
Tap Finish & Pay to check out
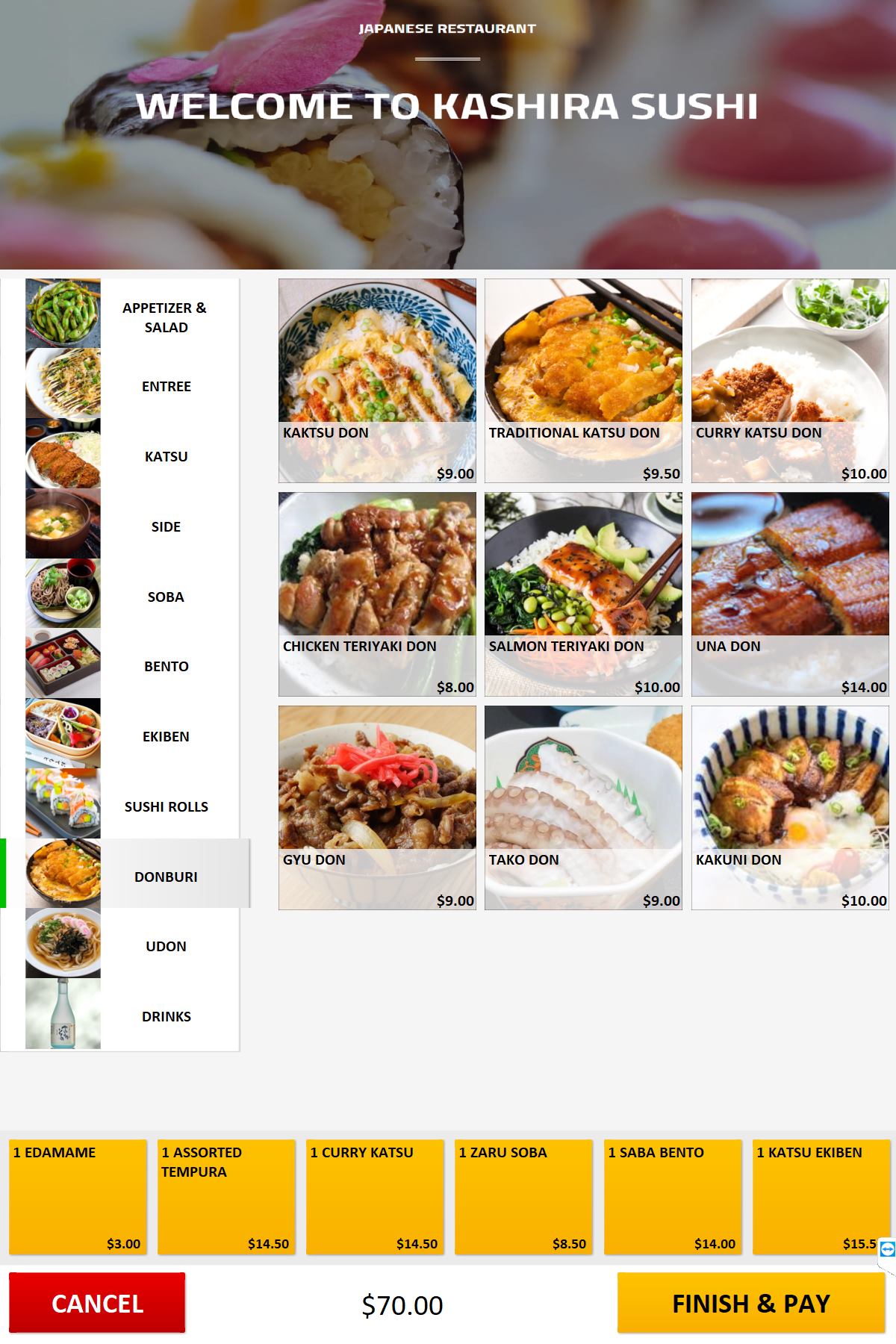[750, 1304]
